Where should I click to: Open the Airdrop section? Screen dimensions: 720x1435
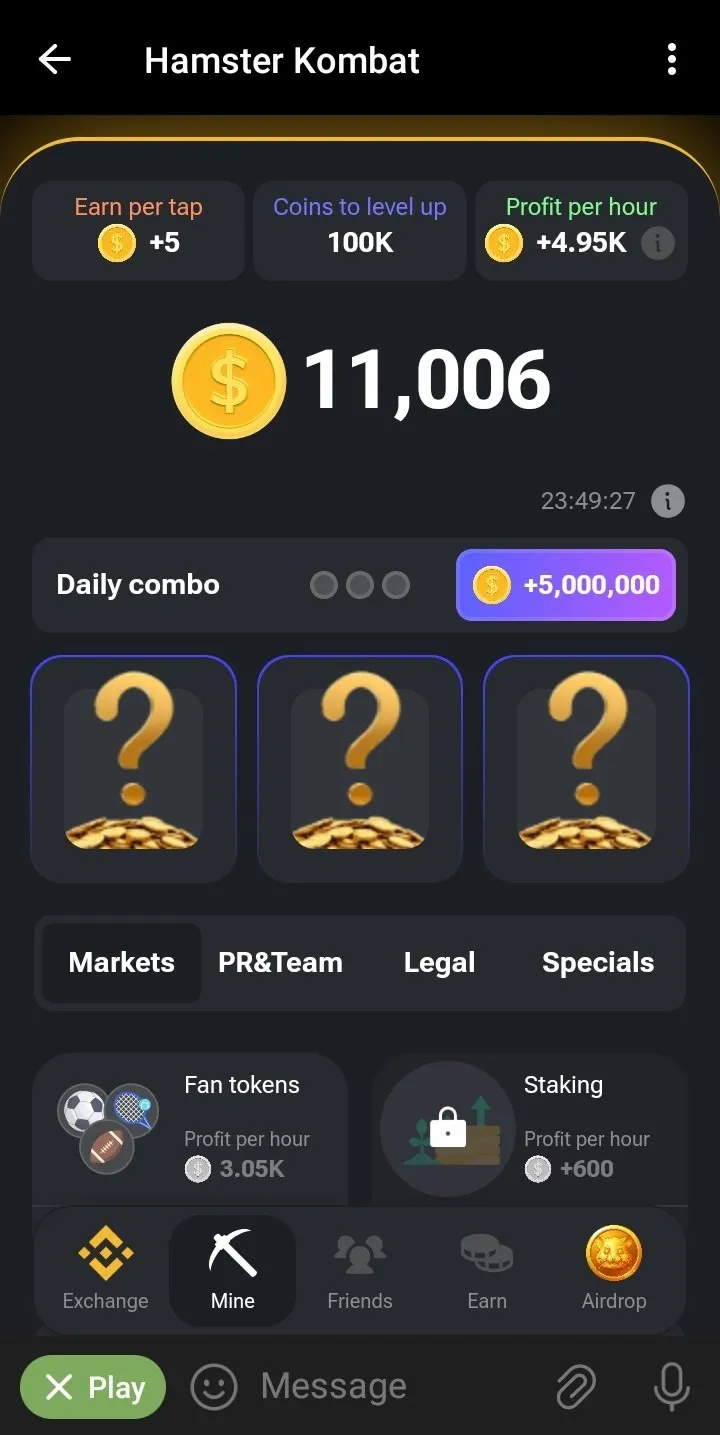point(614,1270)
